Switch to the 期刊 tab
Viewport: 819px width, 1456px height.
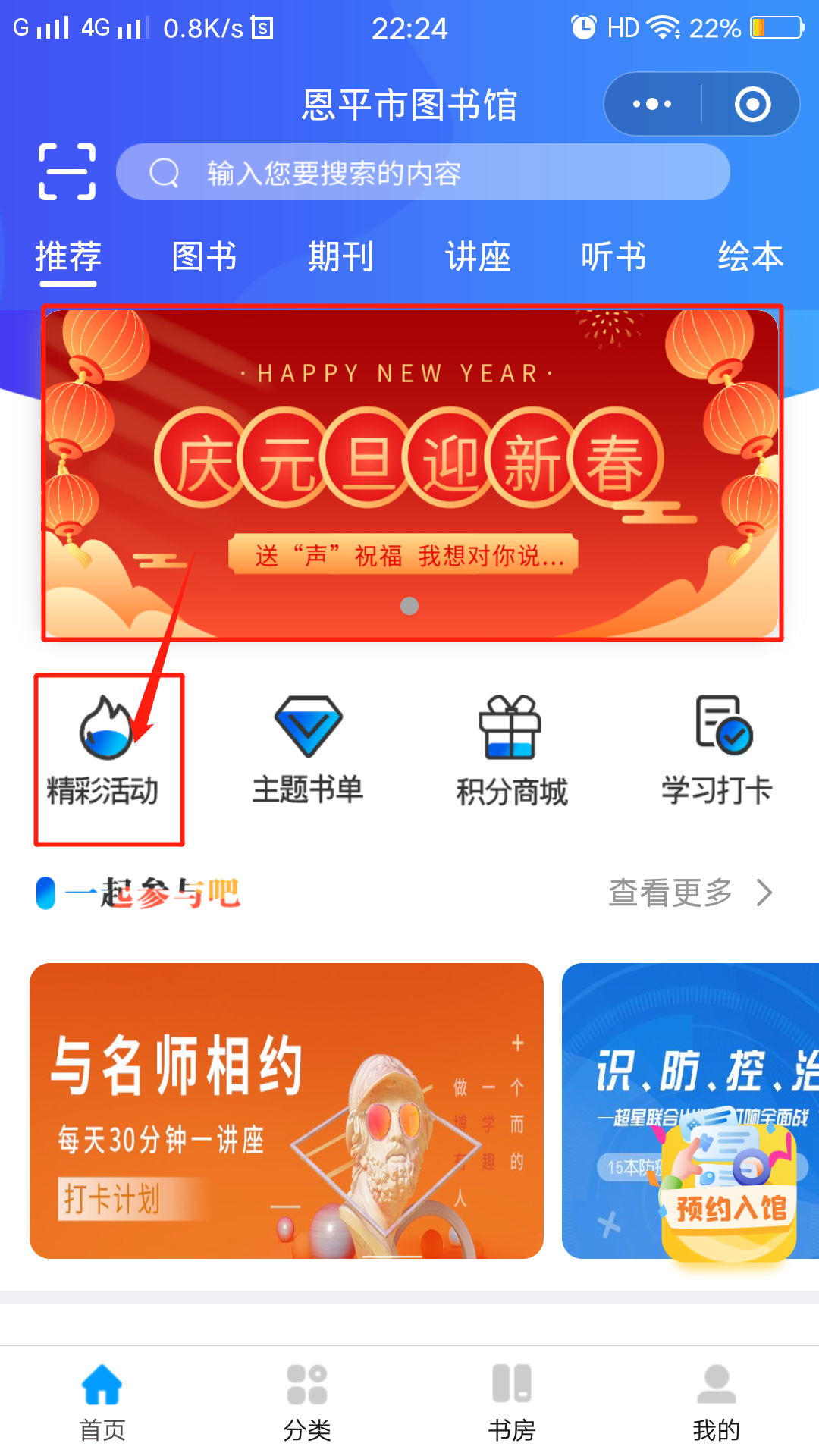[340, 257]
